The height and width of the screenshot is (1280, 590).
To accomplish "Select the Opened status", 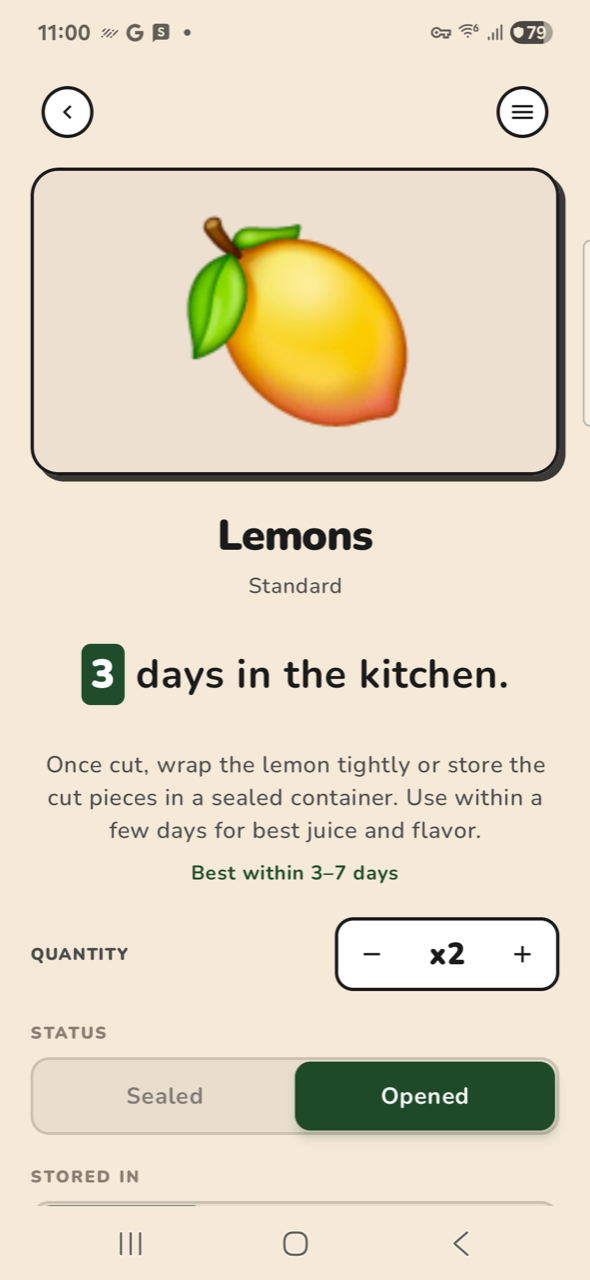I will (x=425, y=1096).
